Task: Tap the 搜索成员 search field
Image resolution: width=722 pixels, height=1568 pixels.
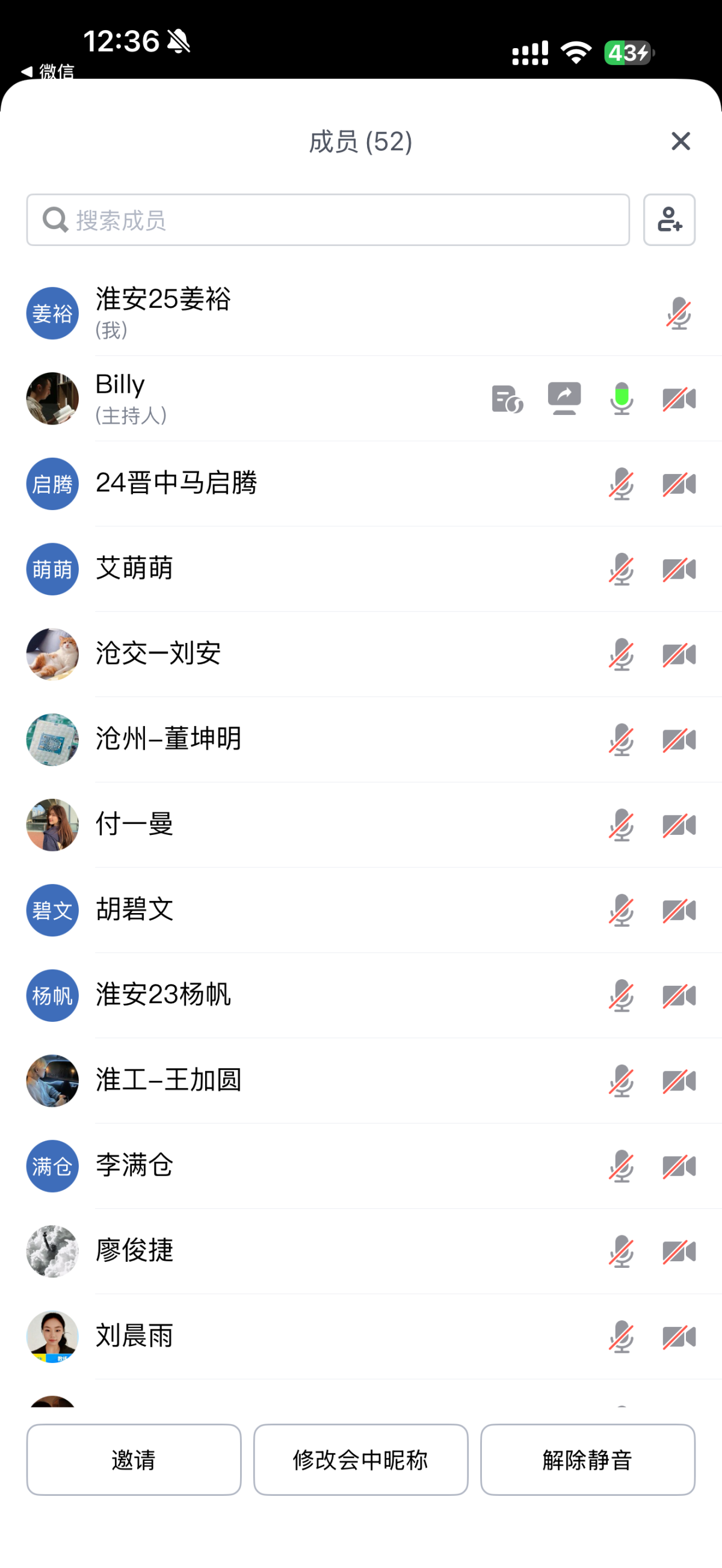Action: point(327,220)
